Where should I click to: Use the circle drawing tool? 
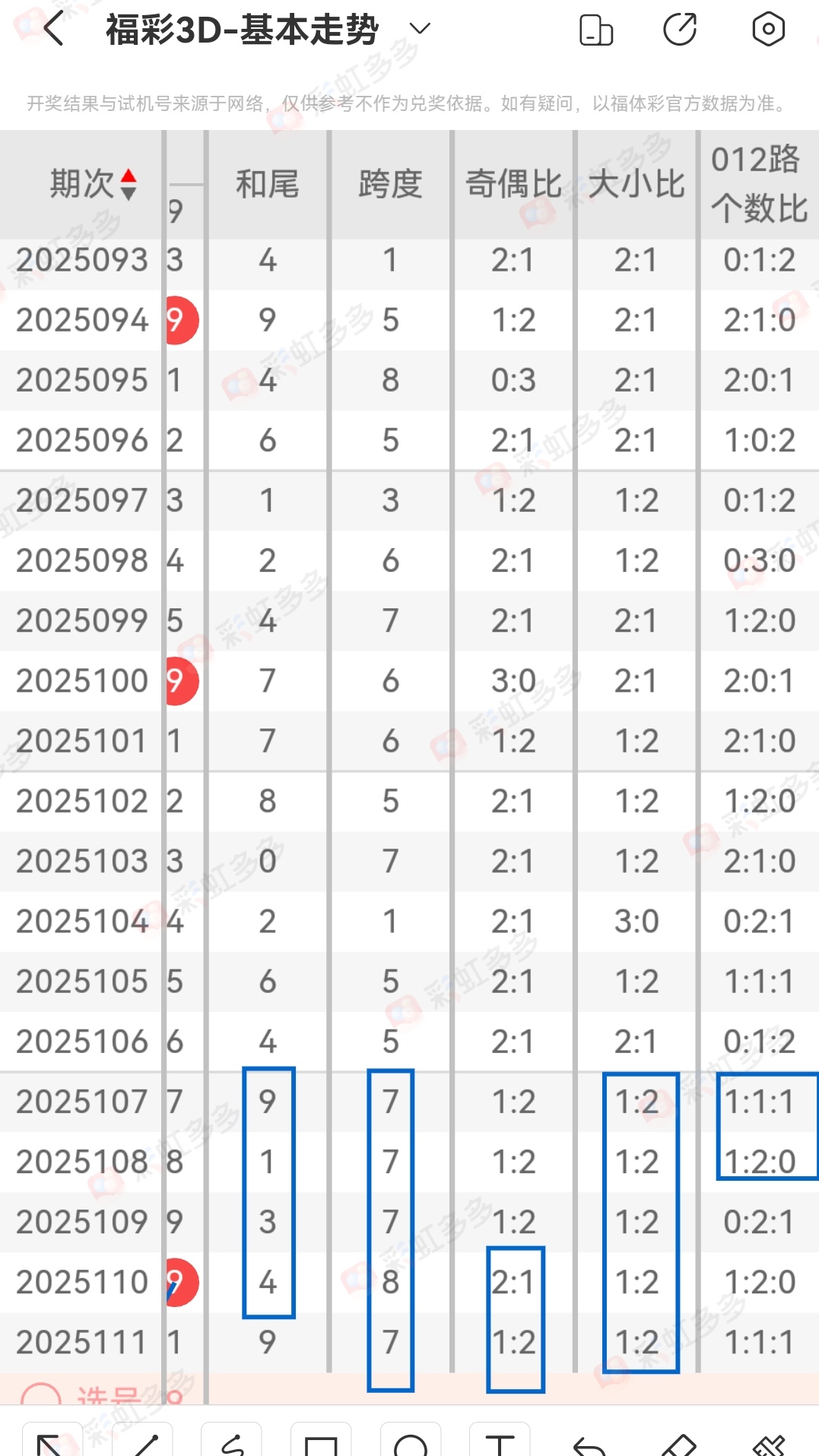pyautogui.click(x=411, y=1442)
